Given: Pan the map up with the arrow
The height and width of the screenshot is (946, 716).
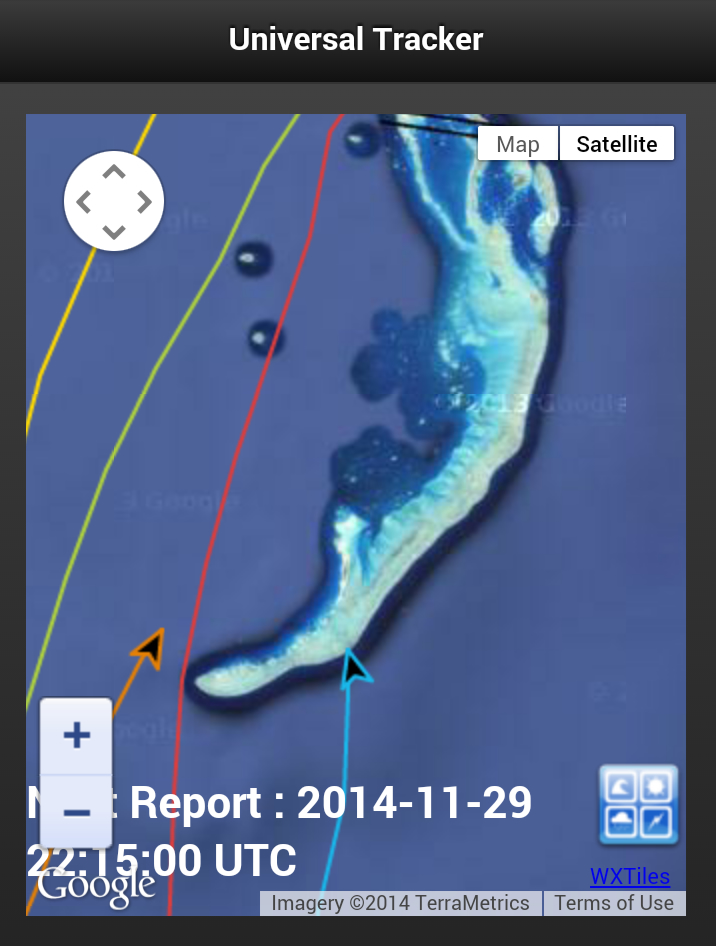Looking at the screenshot, I should coord(114,172).
